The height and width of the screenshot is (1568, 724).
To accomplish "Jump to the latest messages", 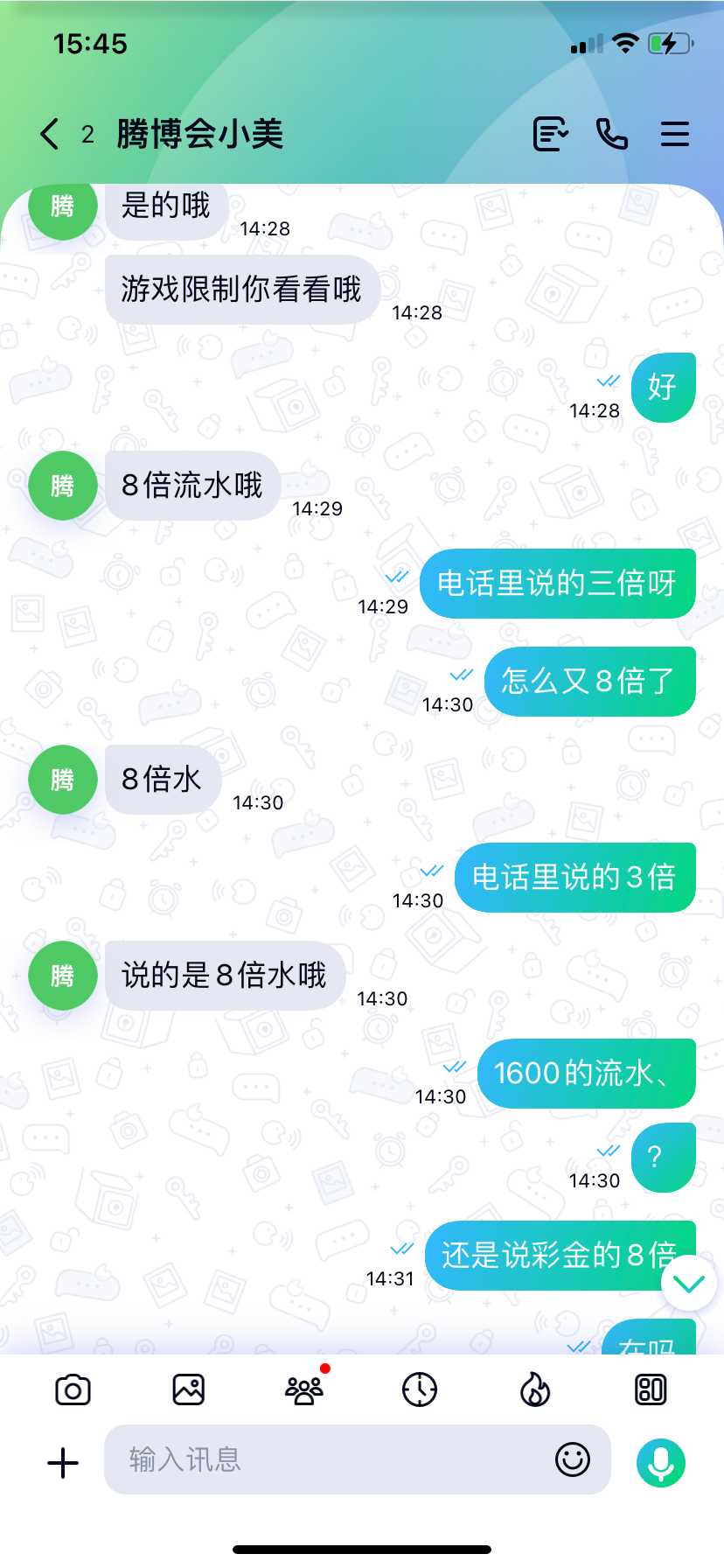I will [x=689, y=1284].
